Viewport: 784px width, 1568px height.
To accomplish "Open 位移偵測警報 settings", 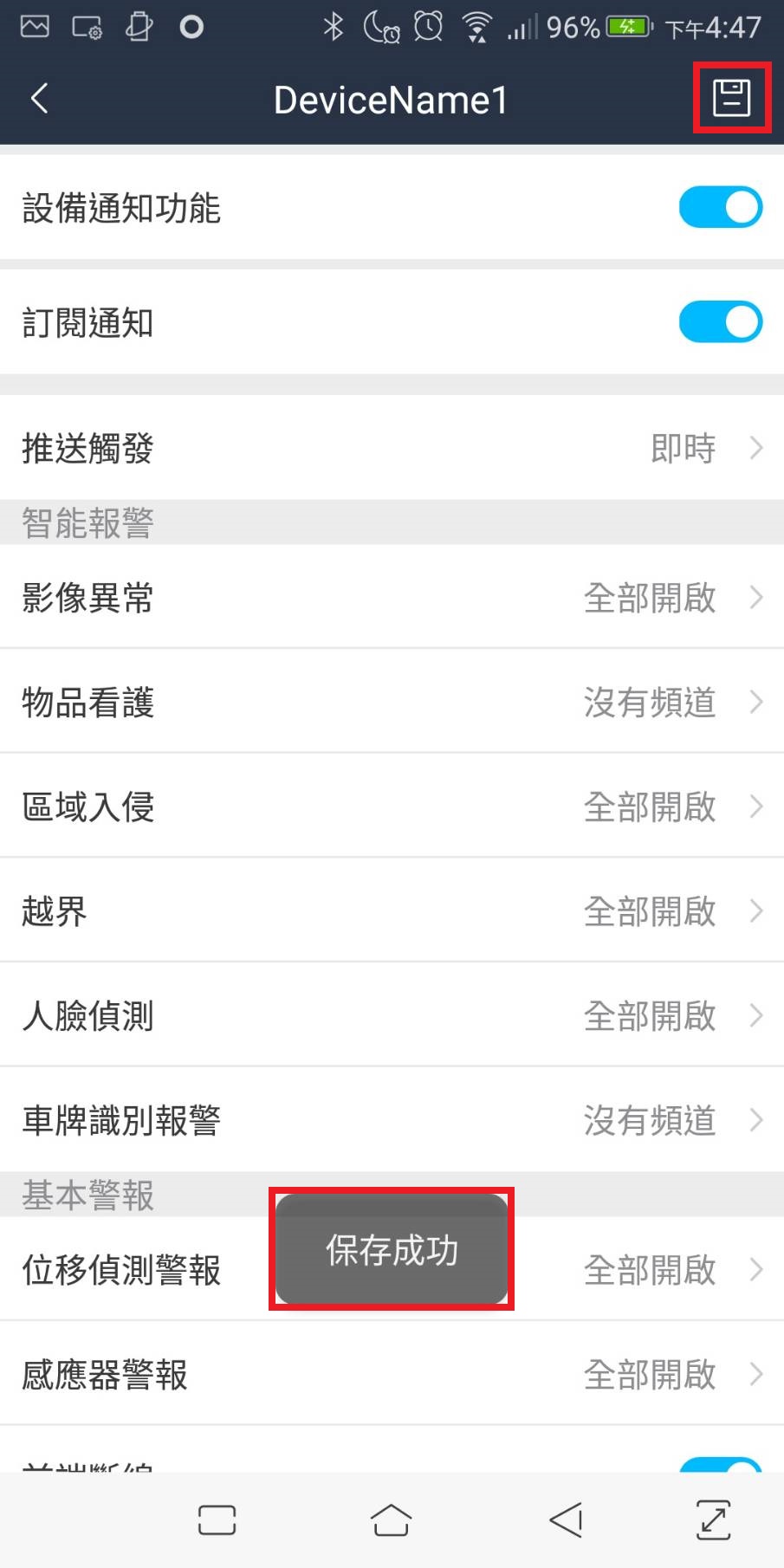I will (x=392, y=1269).
